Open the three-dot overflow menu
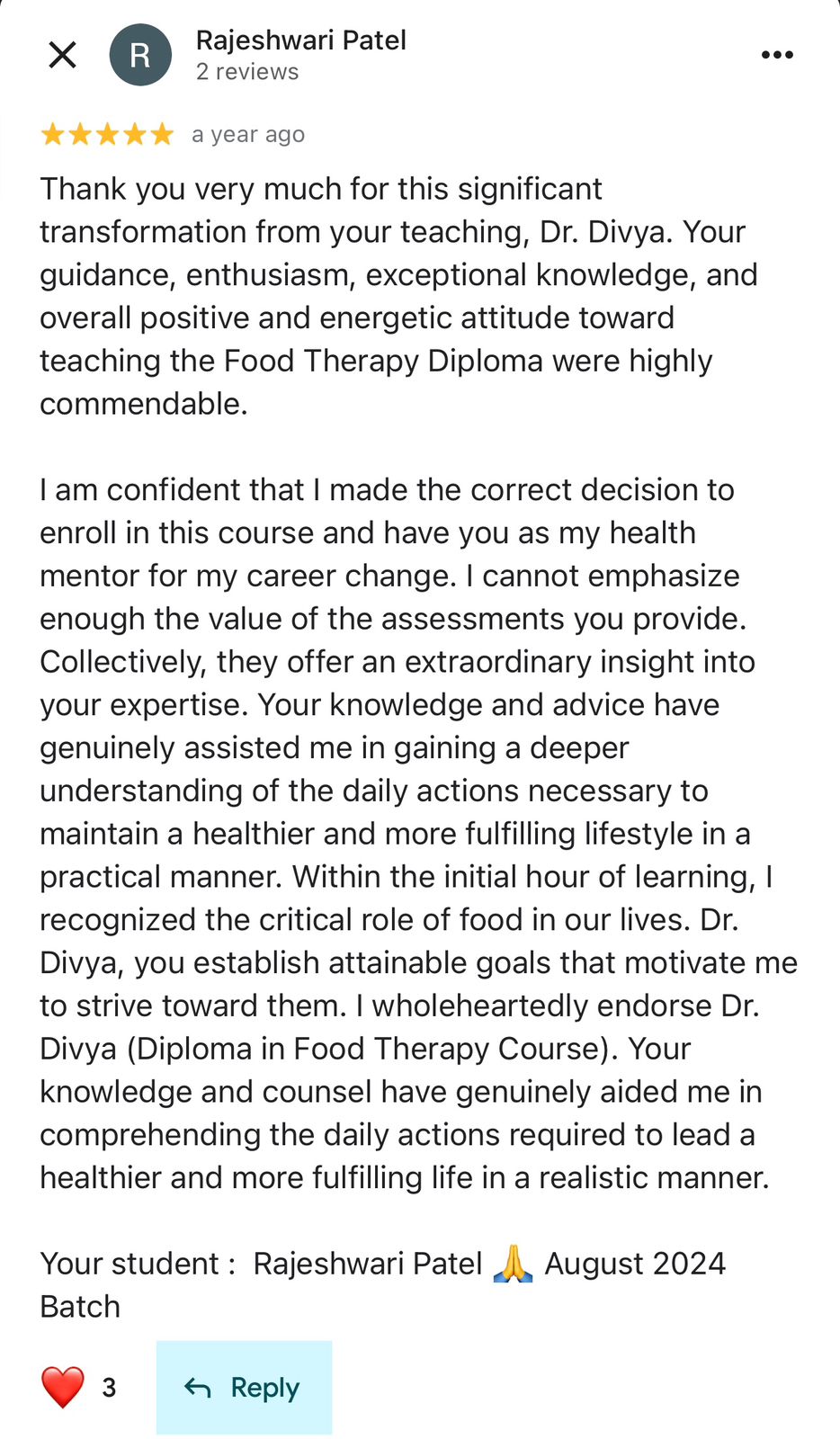 (777, 55)
